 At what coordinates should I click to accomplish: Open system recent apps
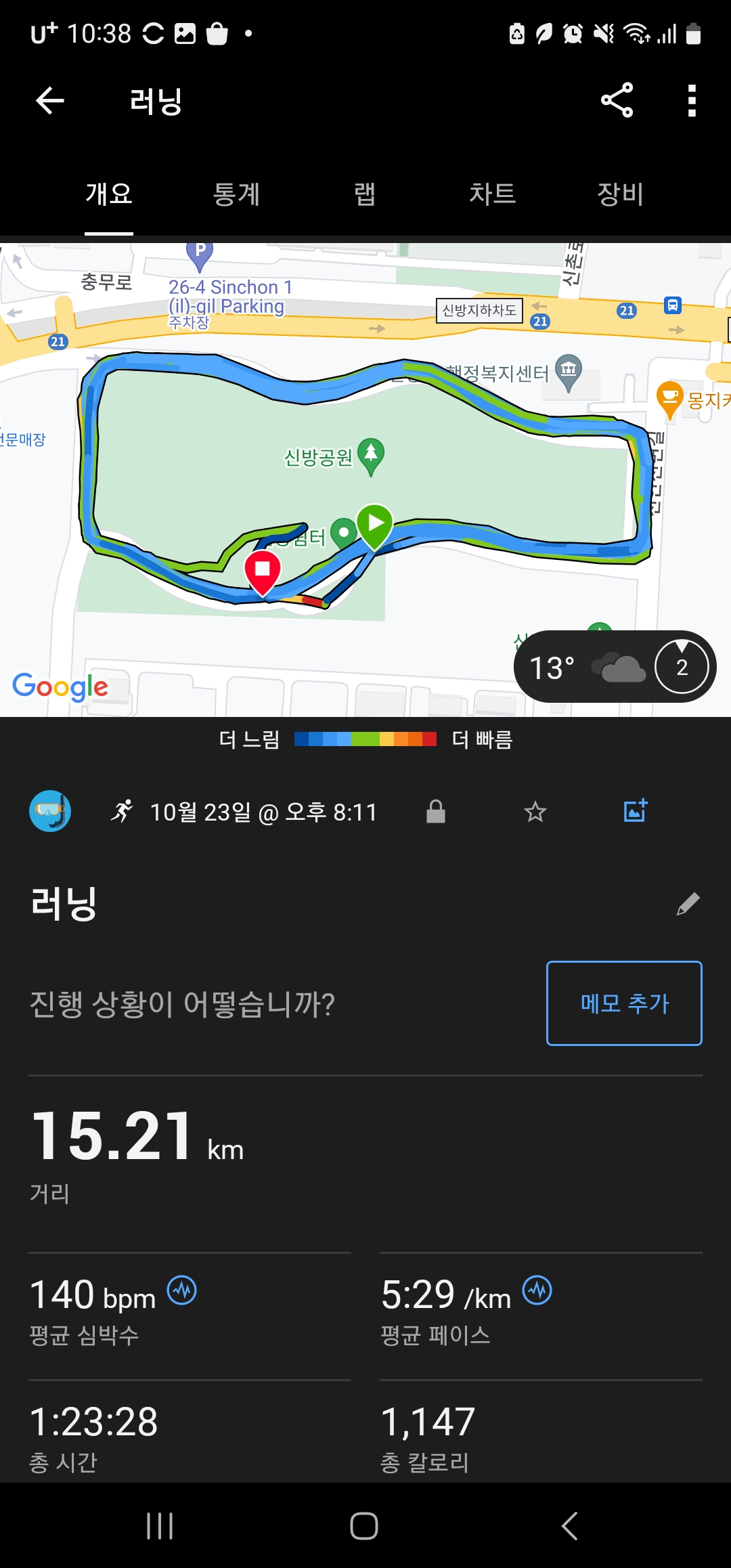[x=160, y=1526]
